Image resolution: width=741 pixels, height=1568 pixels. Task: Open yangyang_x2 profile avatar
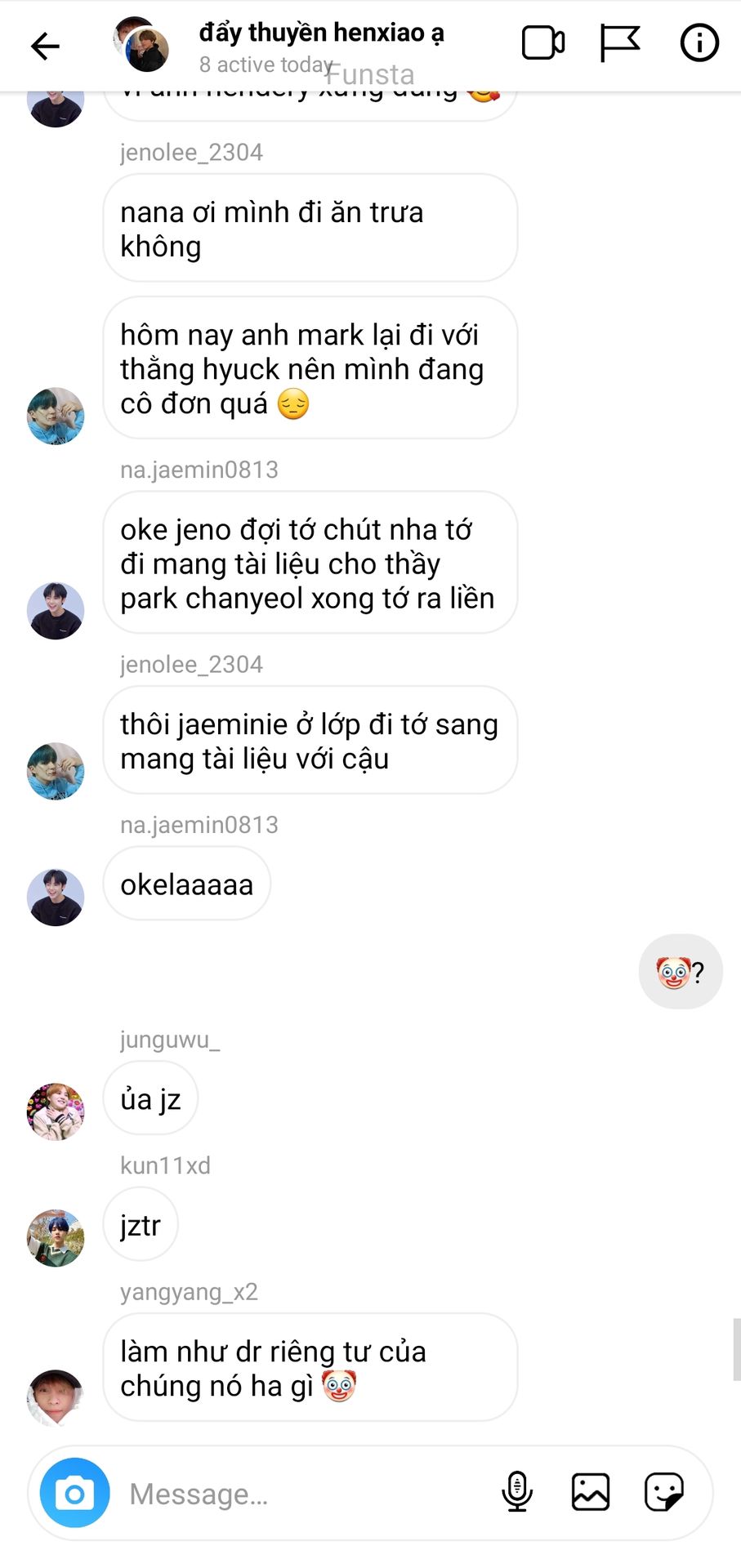pos(56,1397)
